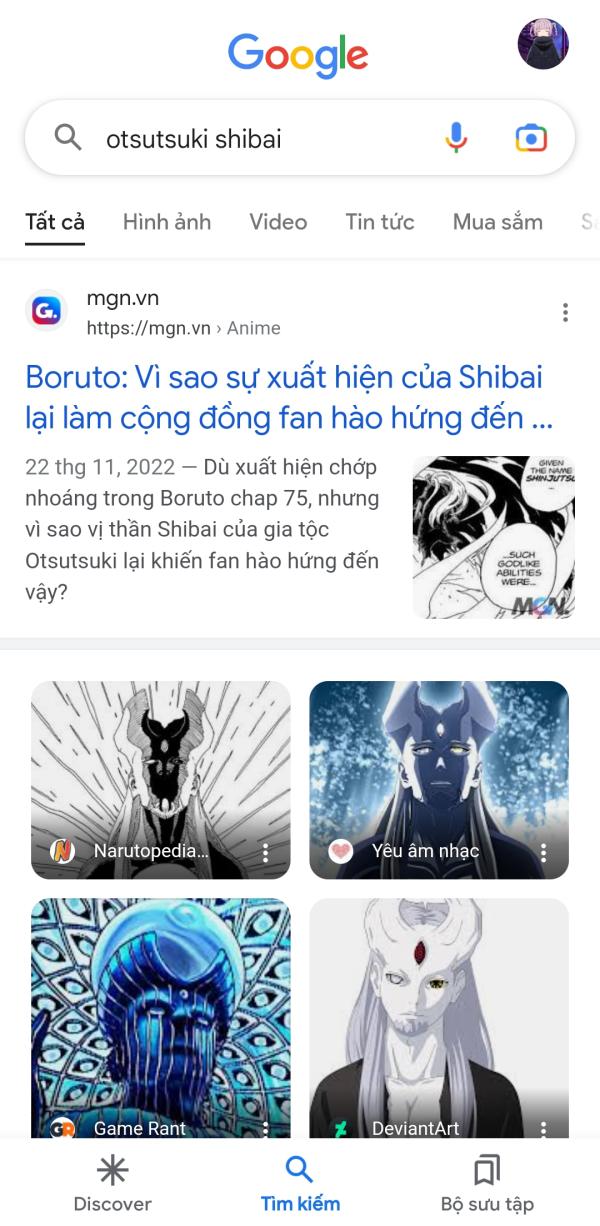Open options on the Narutopedia image
Screen dimensions: 600x1226
tap(265, 852)
